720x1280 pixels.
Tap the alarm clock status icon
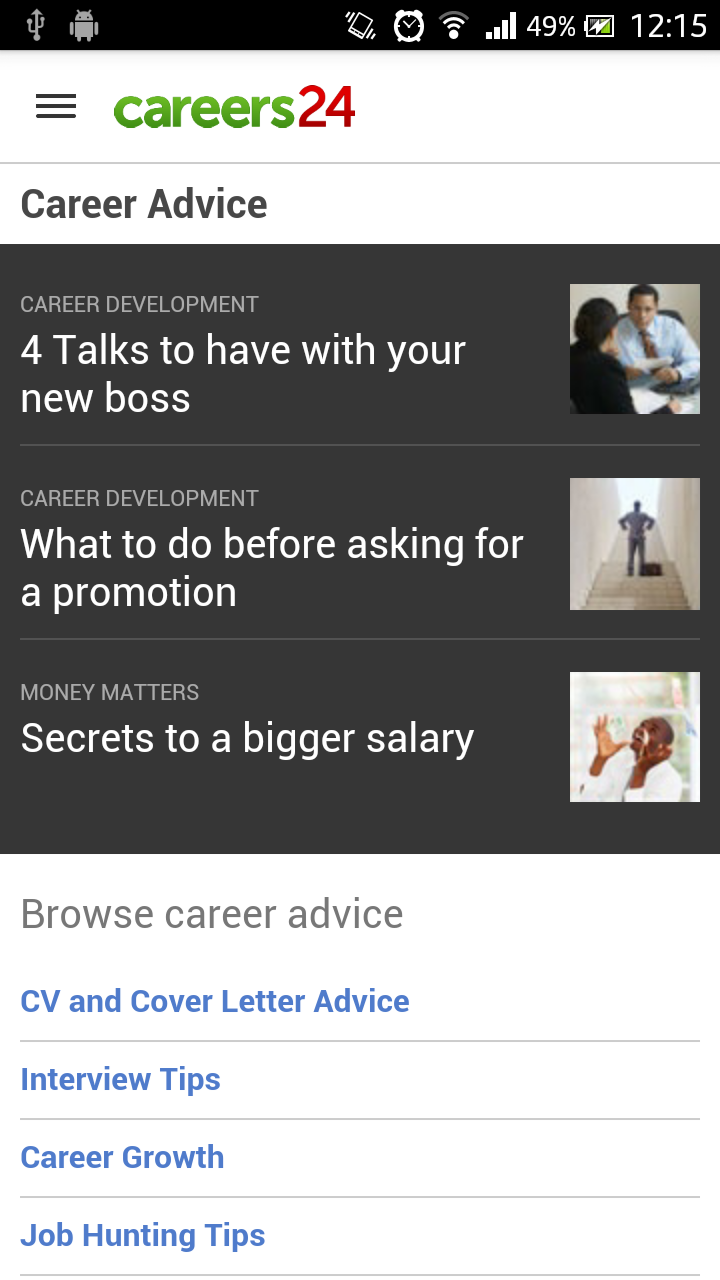(x=410, y=25)
